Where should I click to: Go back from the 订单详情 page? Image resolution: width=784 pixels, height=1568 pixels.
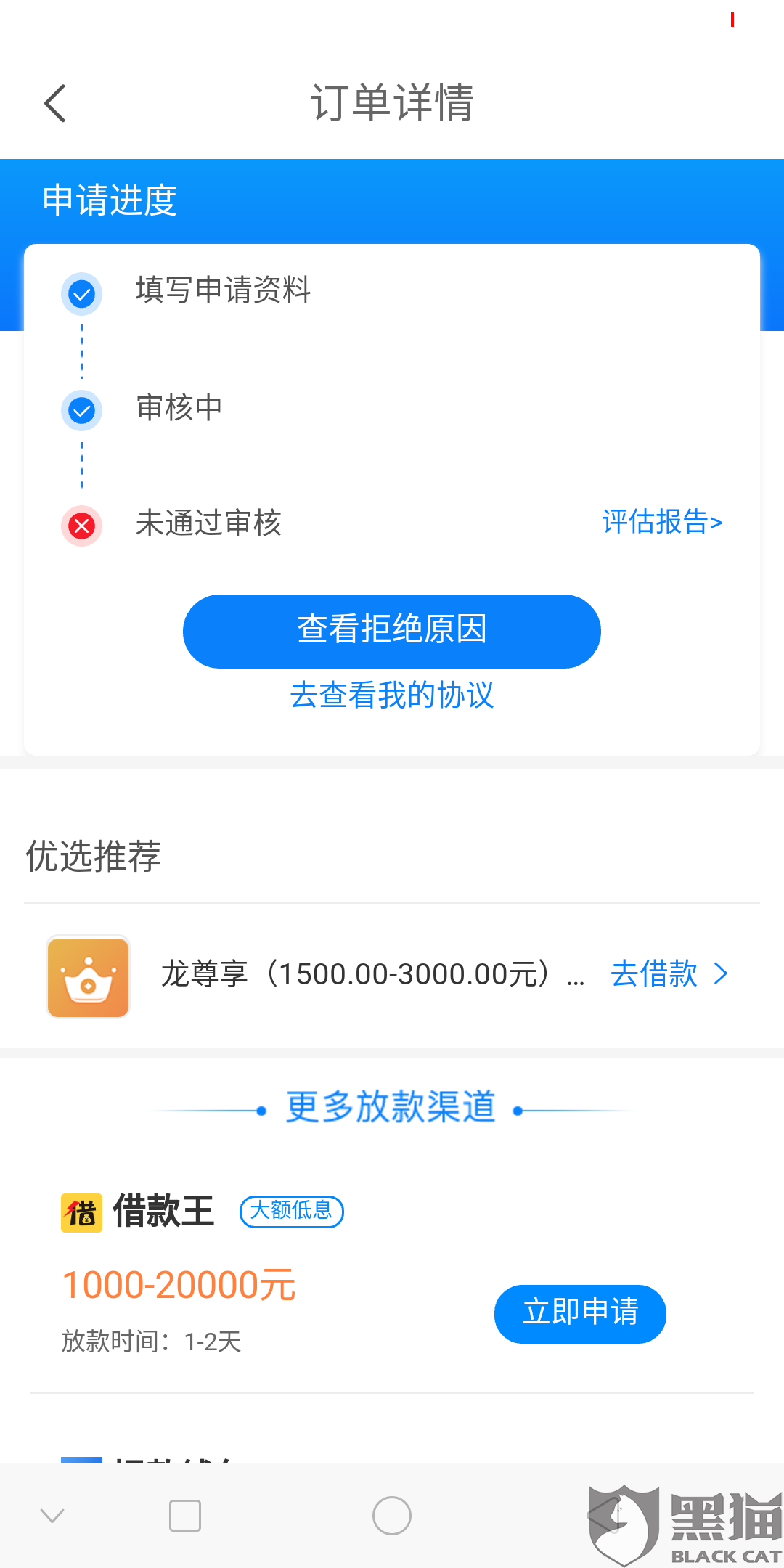[x=55, y=103]
